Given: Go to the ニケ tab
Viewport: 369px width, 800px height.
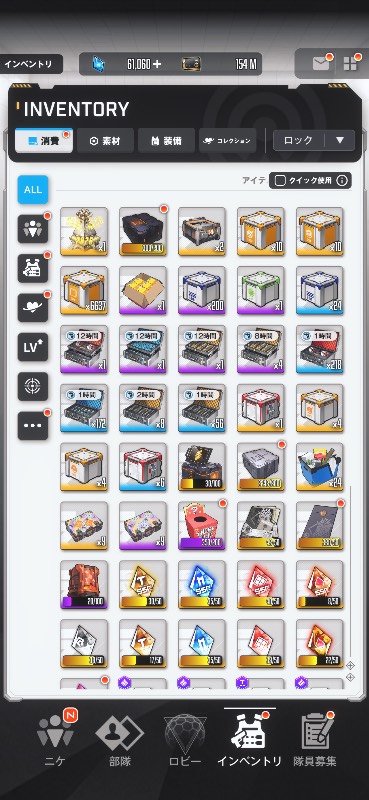Looking at the screenshot, I should [55, 740].
